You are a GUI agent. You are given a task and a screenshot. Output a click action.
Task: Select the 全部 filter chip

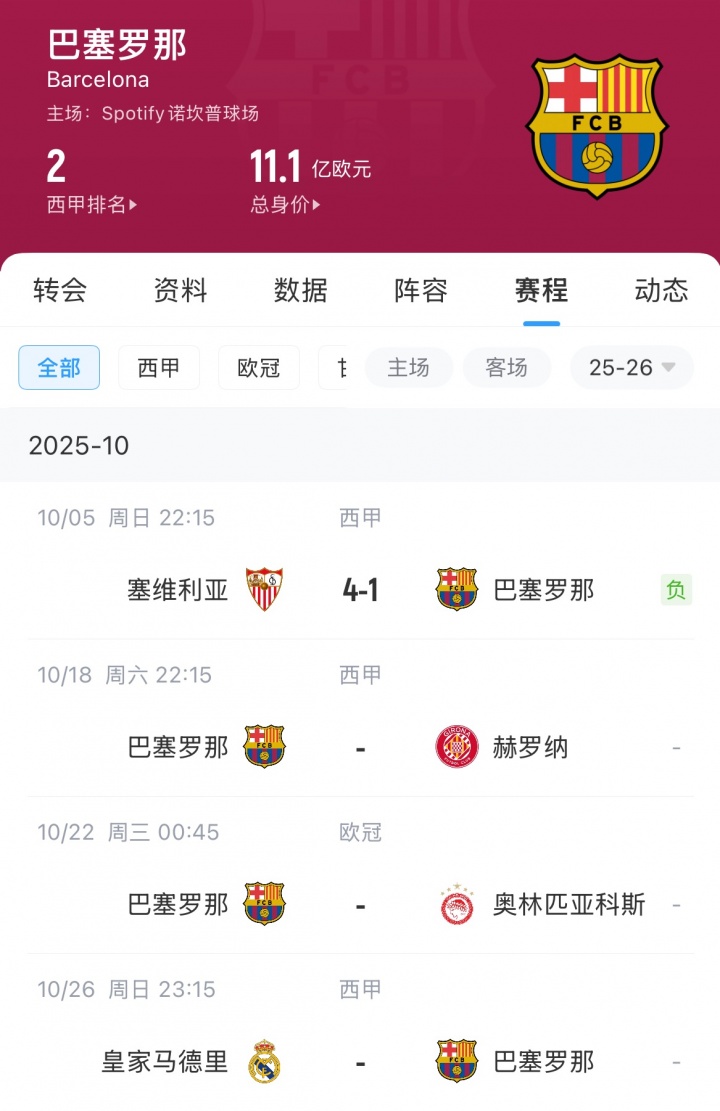[59, 368]
